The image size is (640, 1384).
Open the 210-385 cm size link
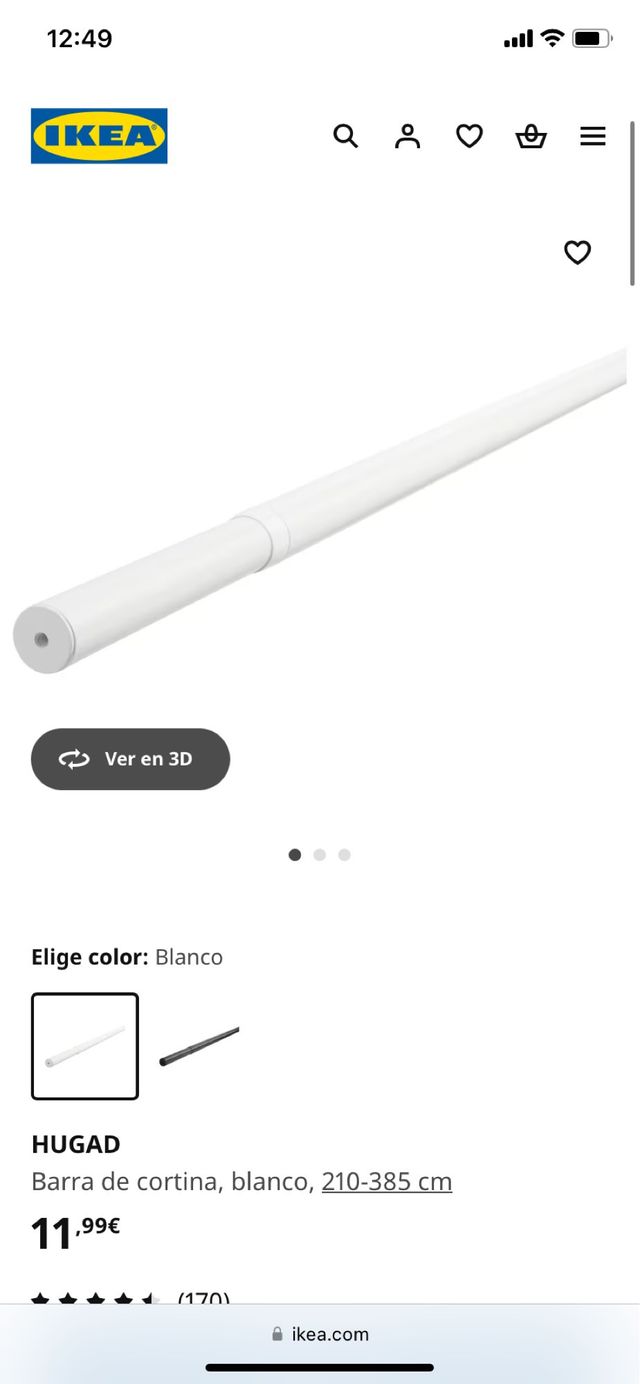coord(387,1181)
